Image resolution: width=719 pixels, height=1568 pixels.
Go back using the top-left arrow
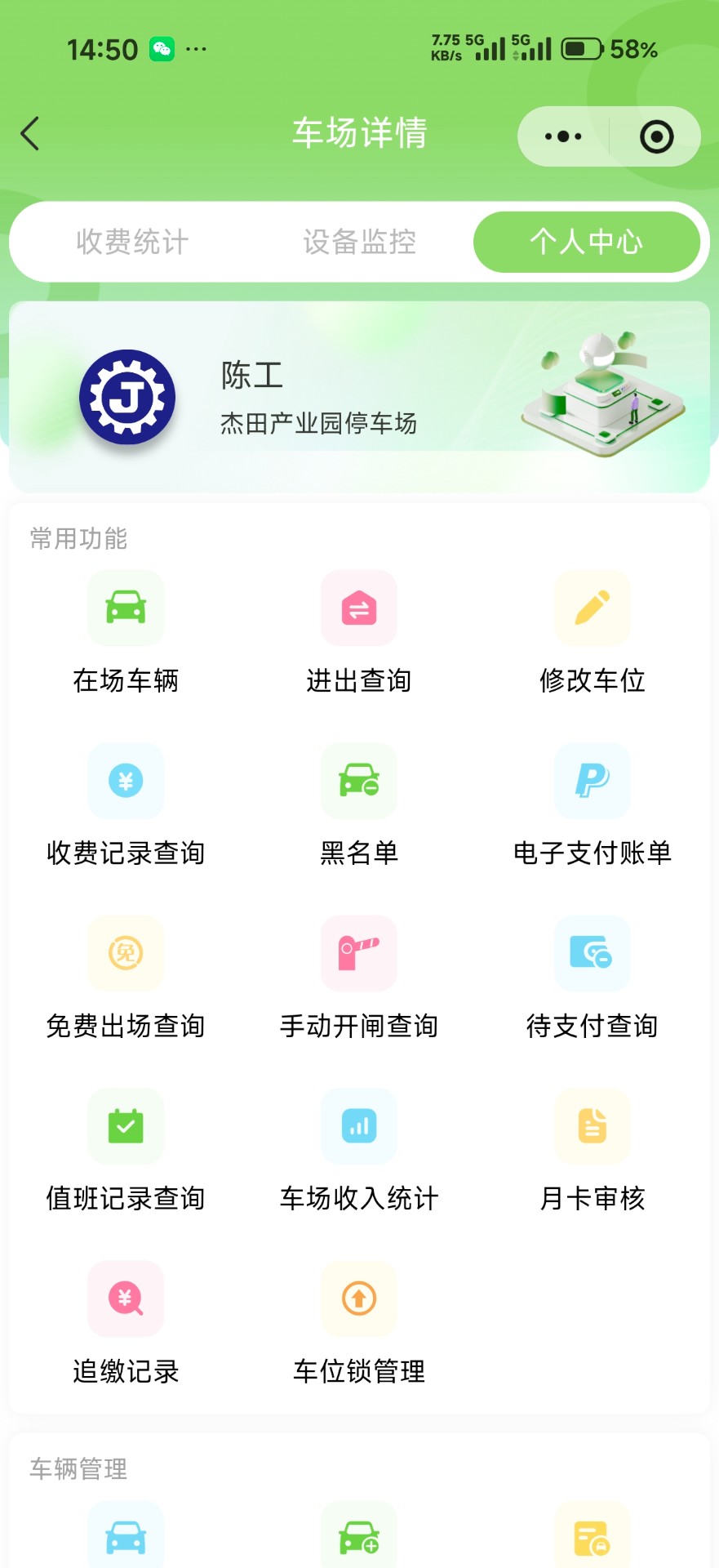point(30,134)
